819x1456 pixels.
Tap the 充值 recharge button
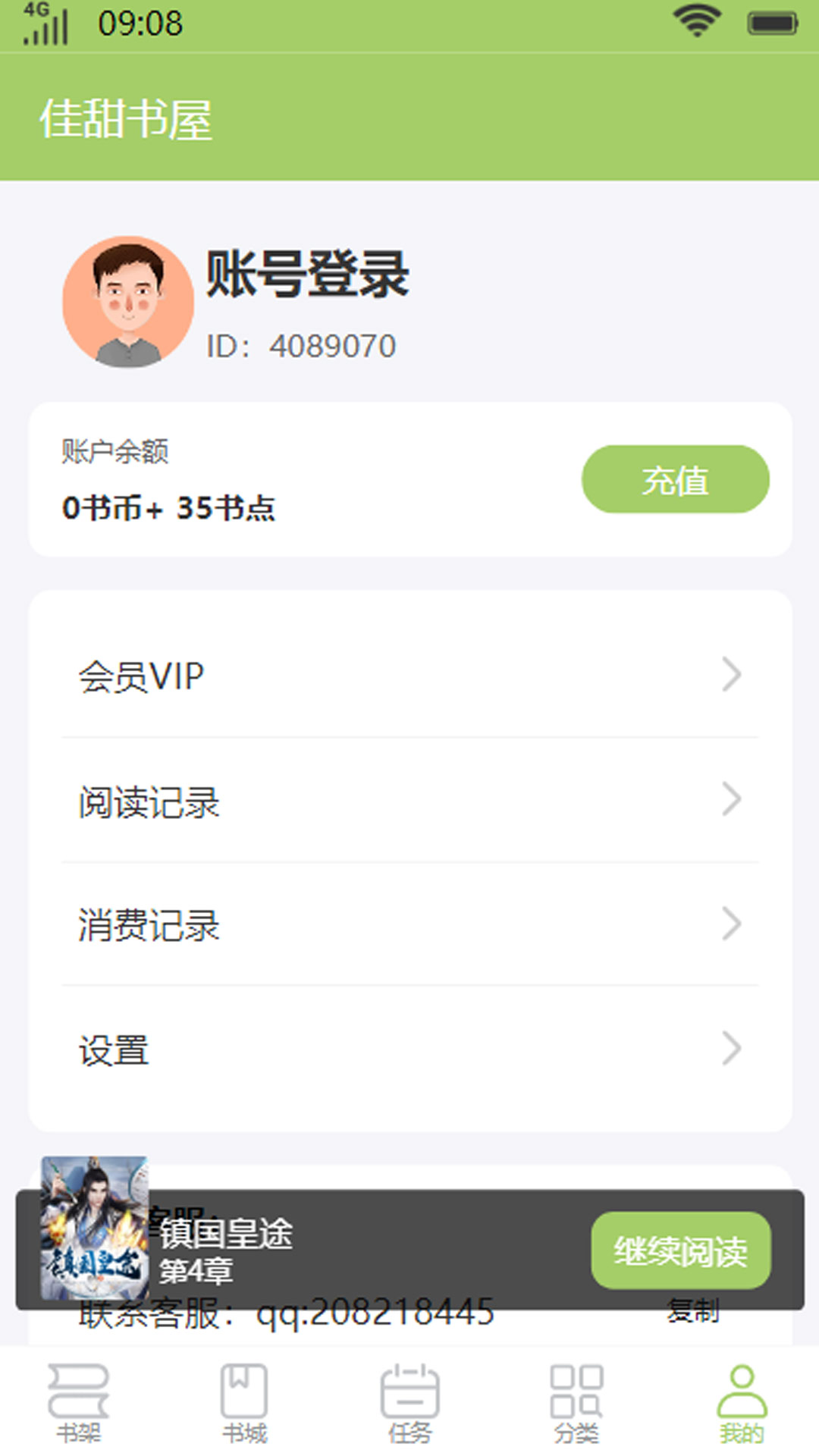pos(675,479)
